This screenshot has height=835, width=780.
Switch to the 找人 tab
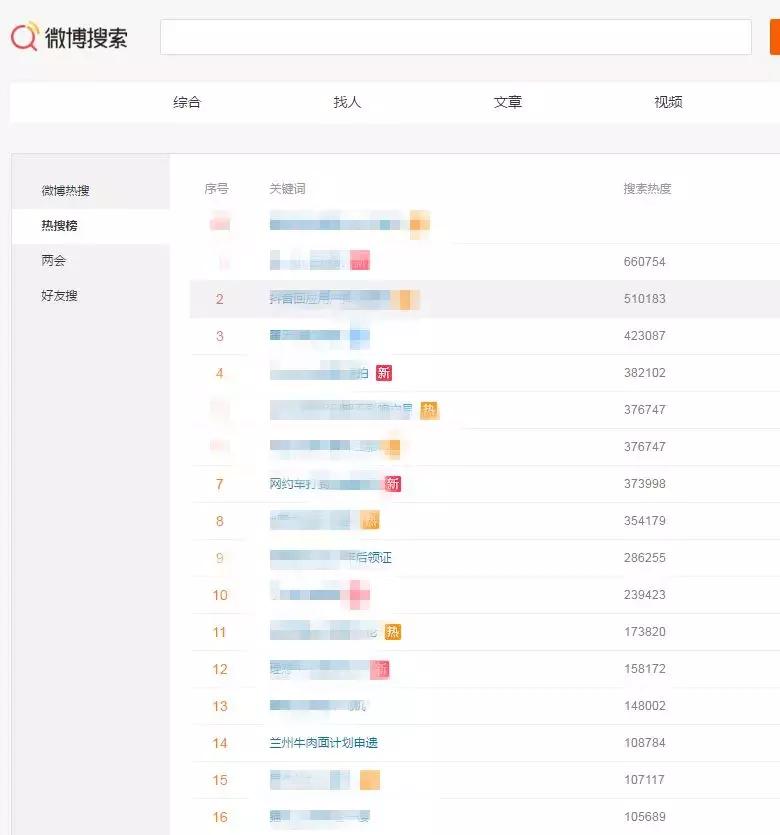pos(347,102)
